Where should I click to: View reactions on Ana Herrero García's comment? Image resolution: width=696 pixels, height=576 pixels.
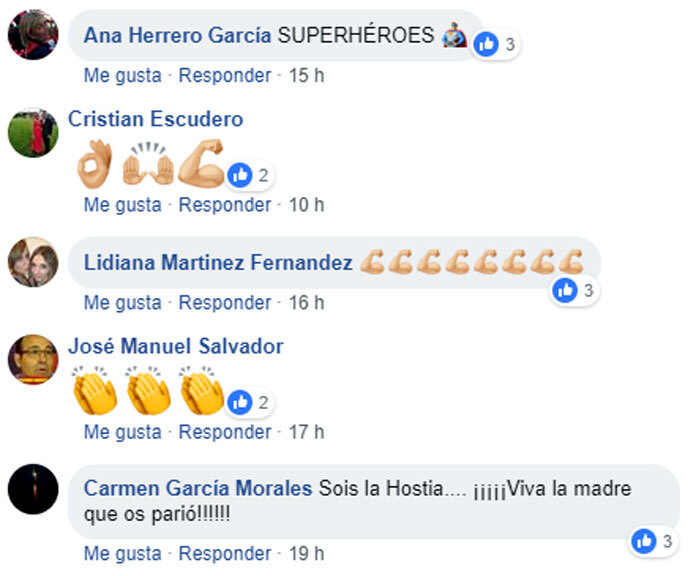(x=496, y=44)
